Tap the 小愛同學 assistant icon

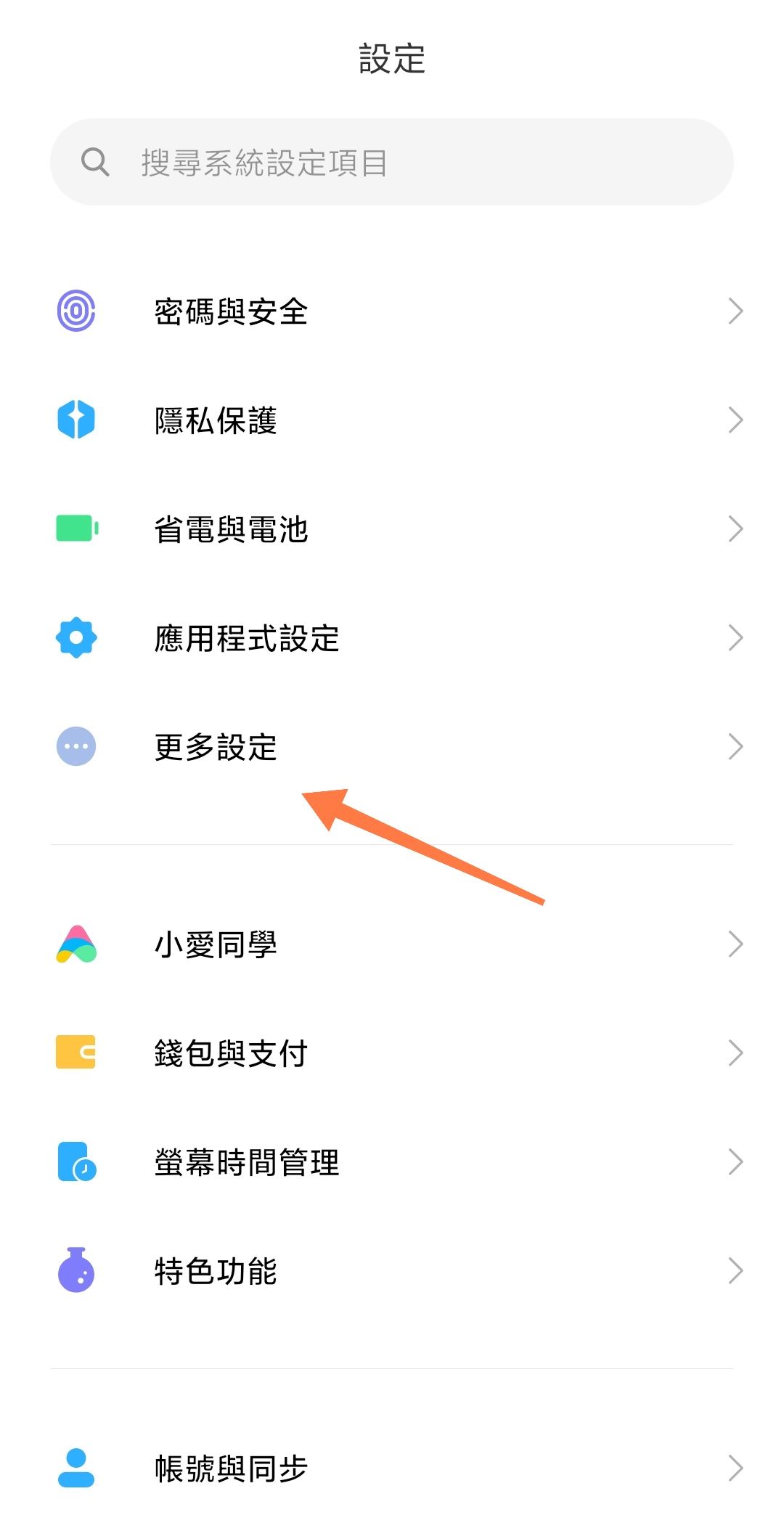point(76,944)
